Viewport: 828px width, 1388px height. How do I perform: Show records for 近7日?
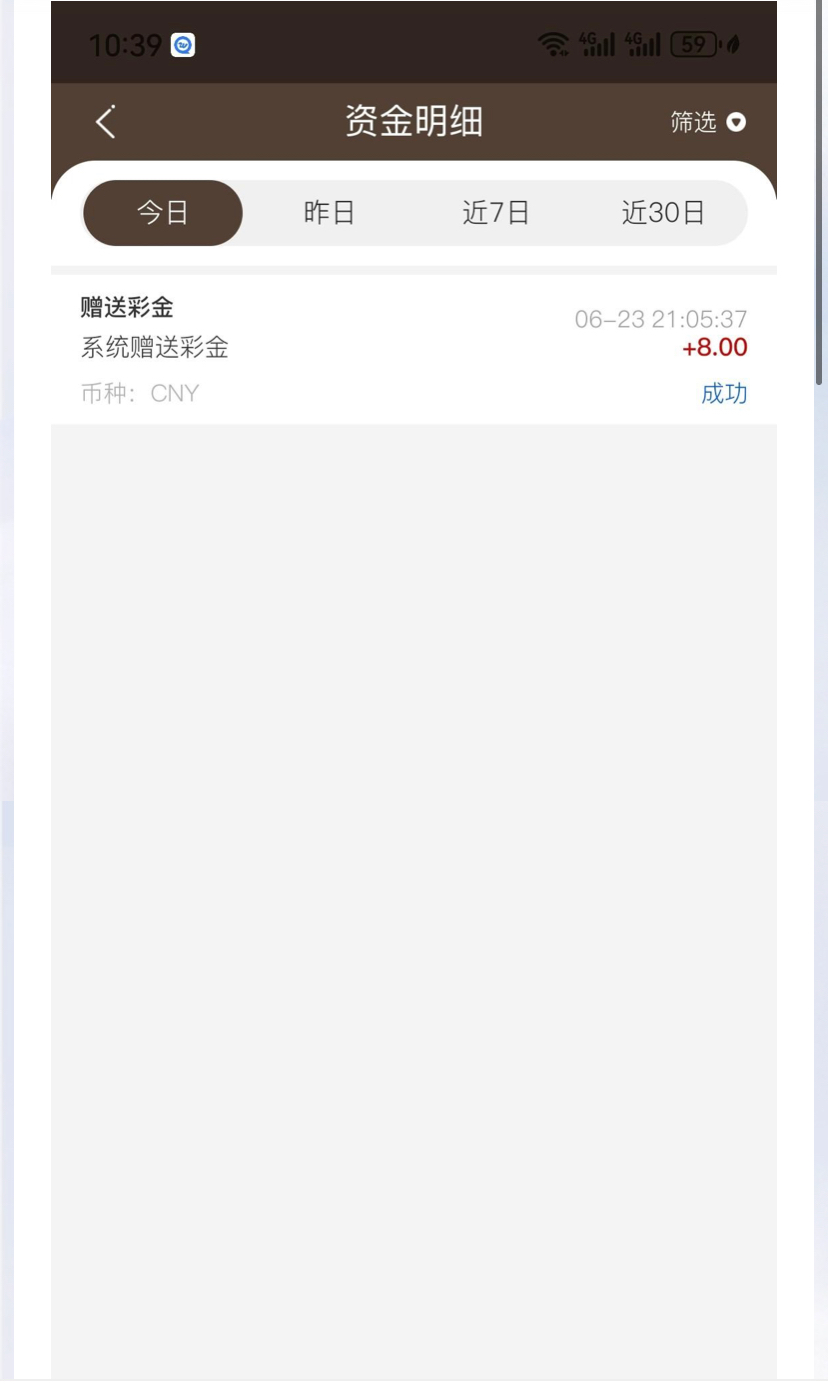[x=496, y=213]
